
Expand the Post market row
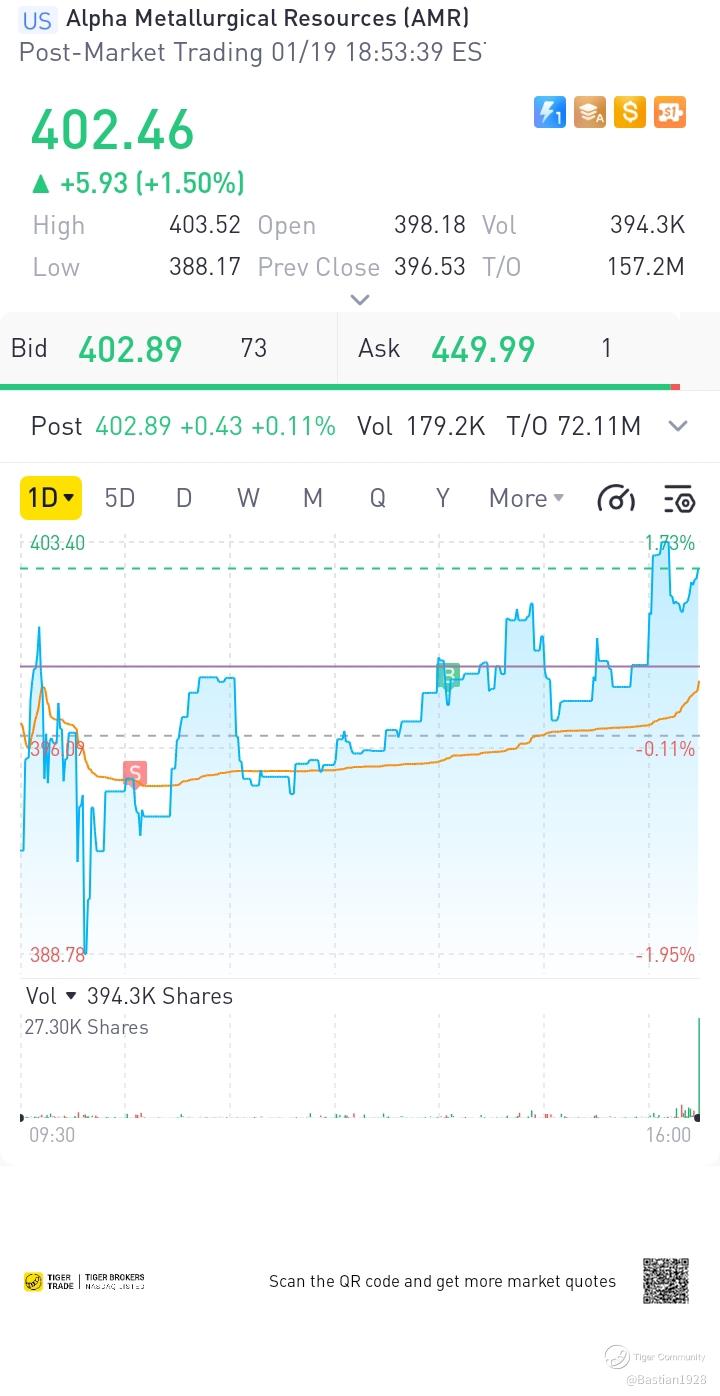point(678,427)
